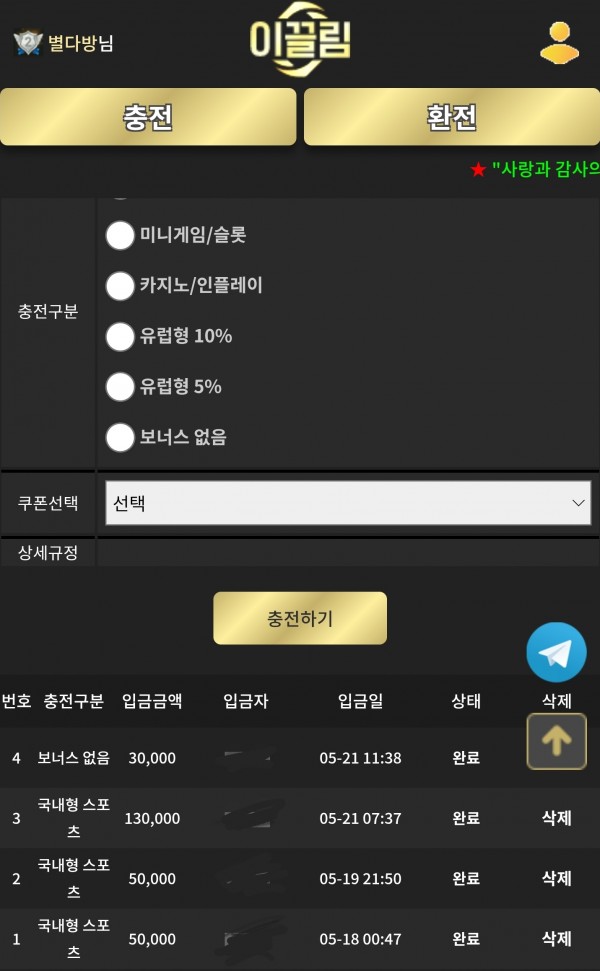
Task: Tap the 충전하기 submit button
Action: (x=300, y=618)
